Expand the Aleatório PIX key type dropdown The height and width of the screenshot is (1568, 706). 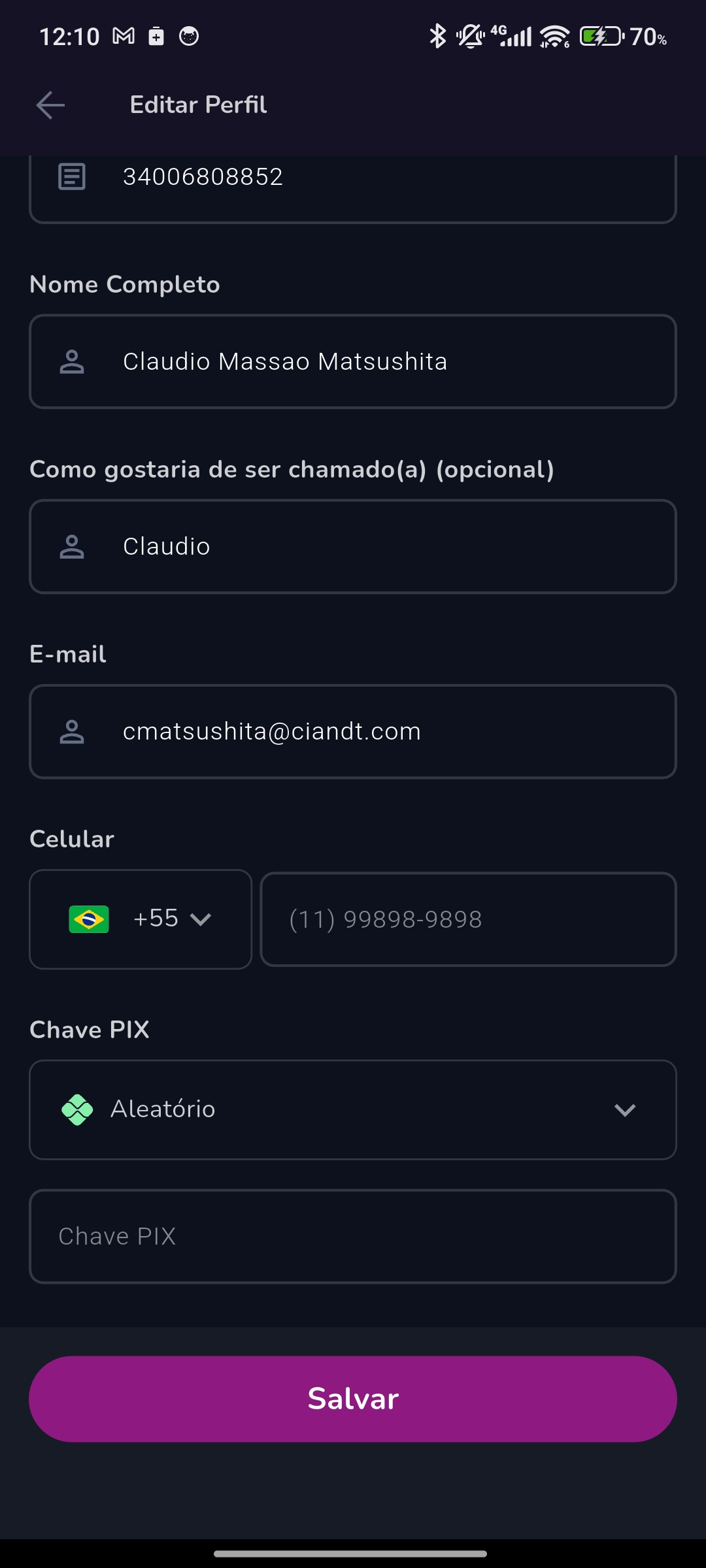pos(353,1109)
